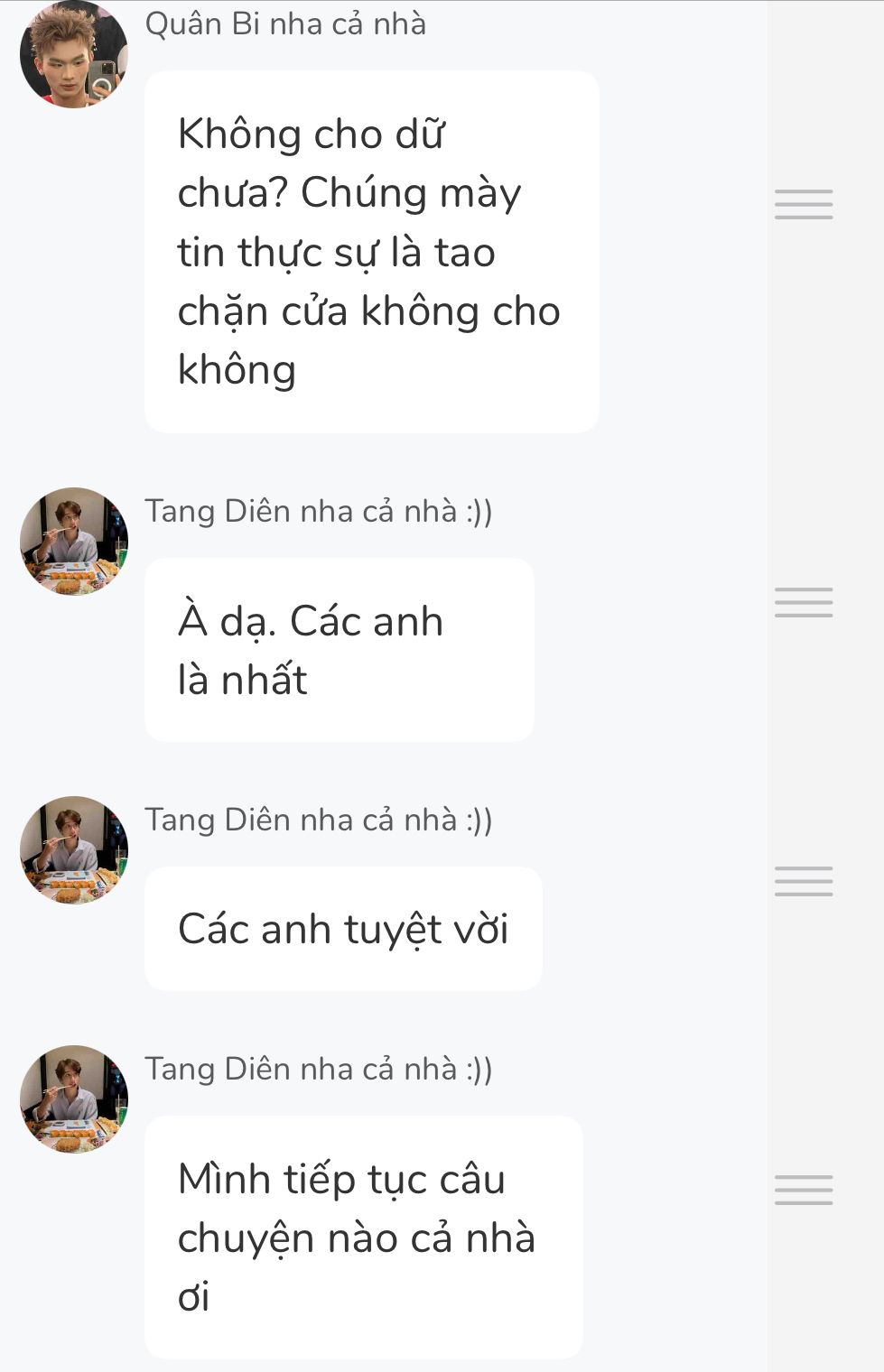Open the "Mình tiếp tục câu chuyện" message
This screenshot has height=1372, width=884.
tap(363, 1237)
